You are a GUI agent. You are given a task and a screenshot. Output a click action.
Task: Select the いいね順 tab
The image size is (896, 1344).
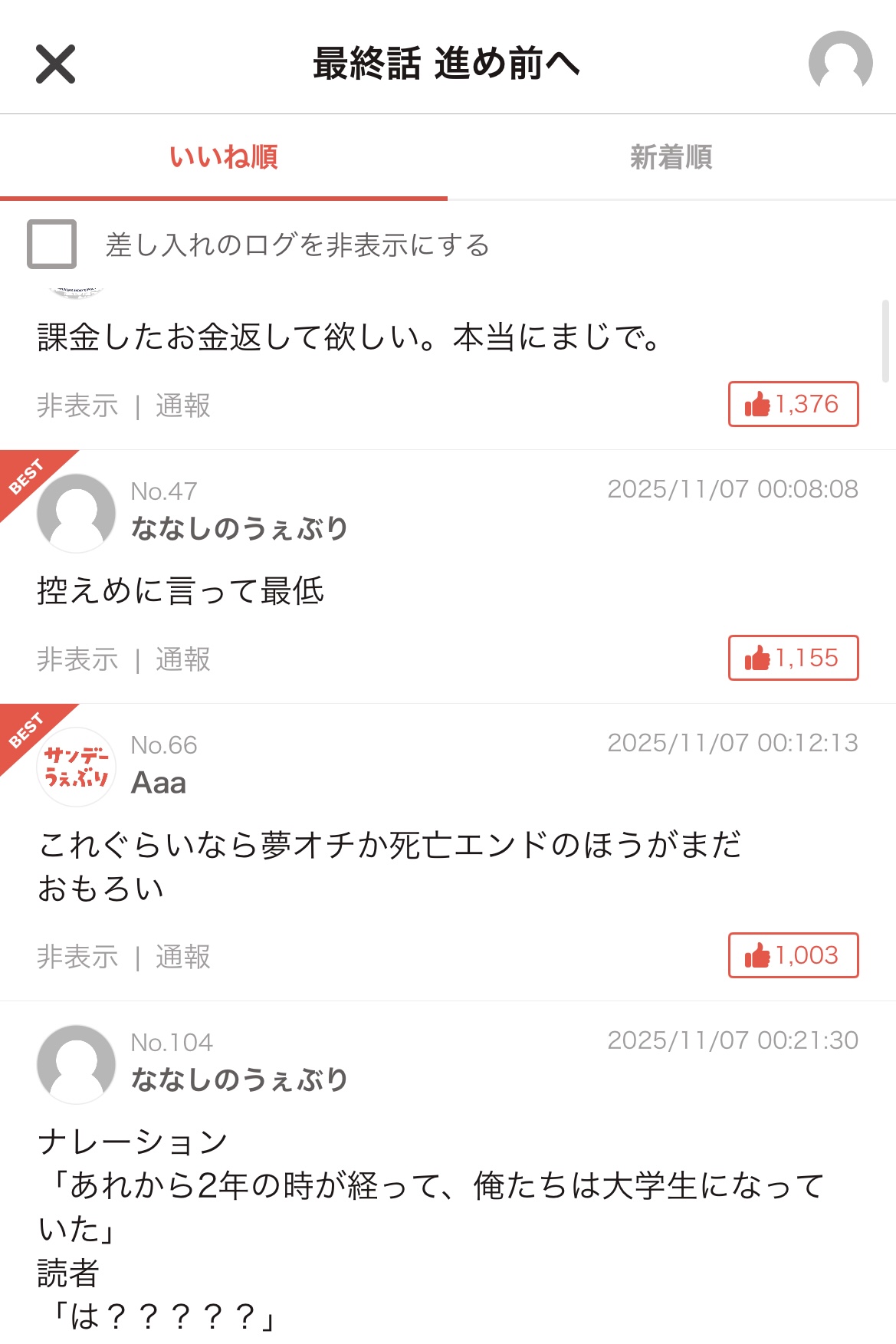coord(224,157)
